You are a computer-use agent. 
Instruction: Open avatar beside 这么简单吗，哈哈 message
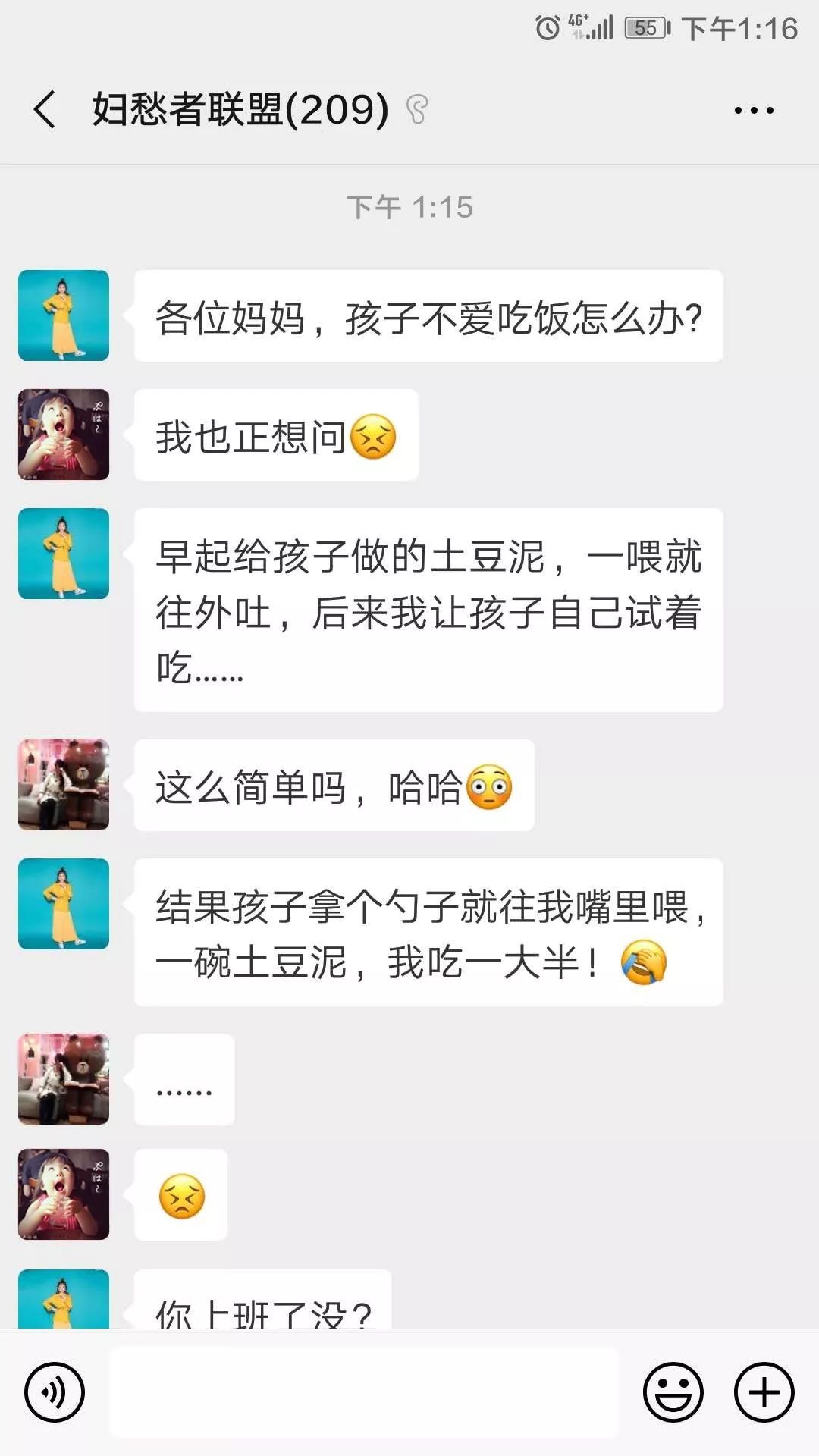64,785
